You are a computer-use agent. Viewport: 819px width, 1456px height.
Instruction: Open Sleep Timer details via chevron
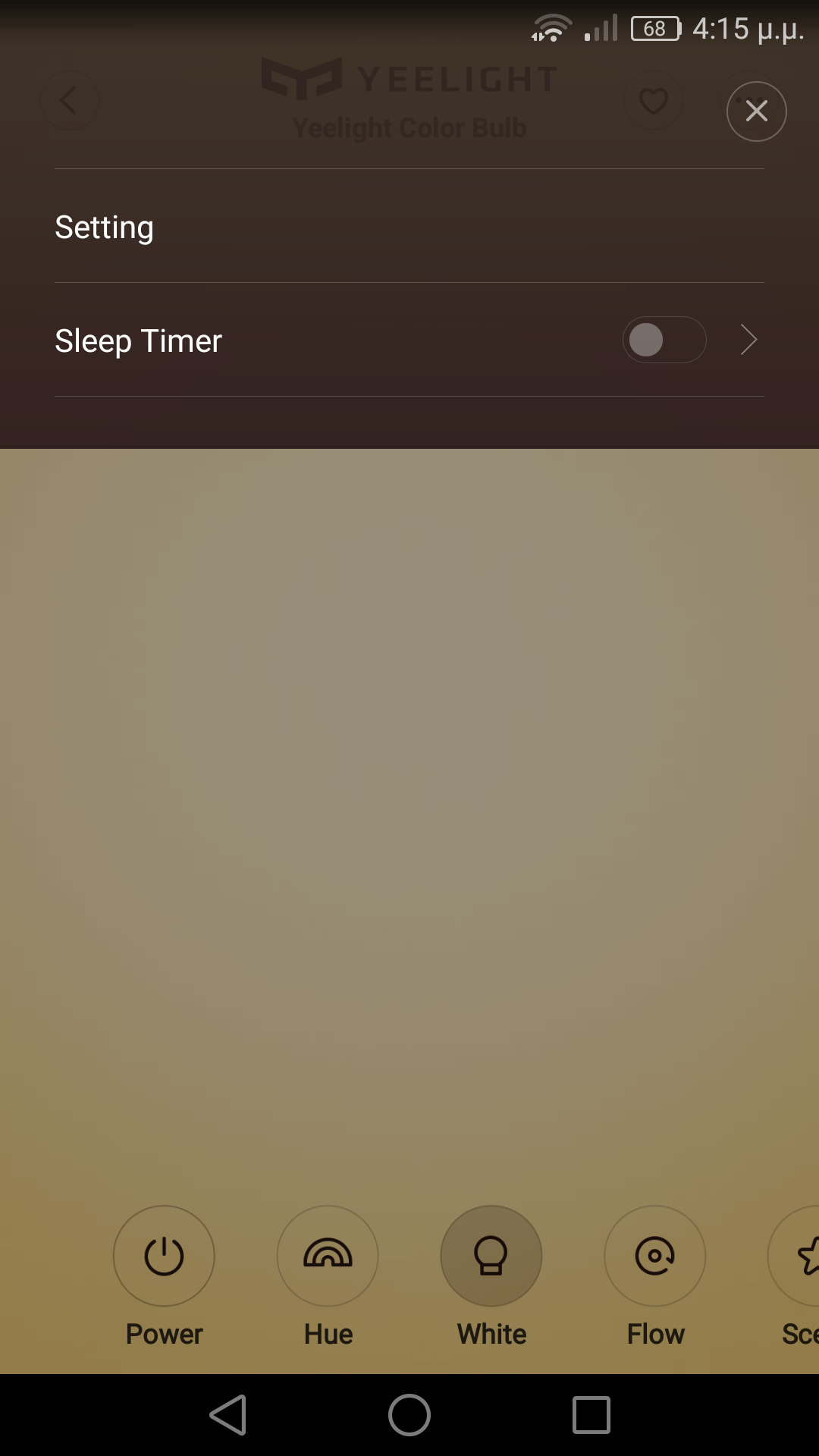[x=748, y=340]
